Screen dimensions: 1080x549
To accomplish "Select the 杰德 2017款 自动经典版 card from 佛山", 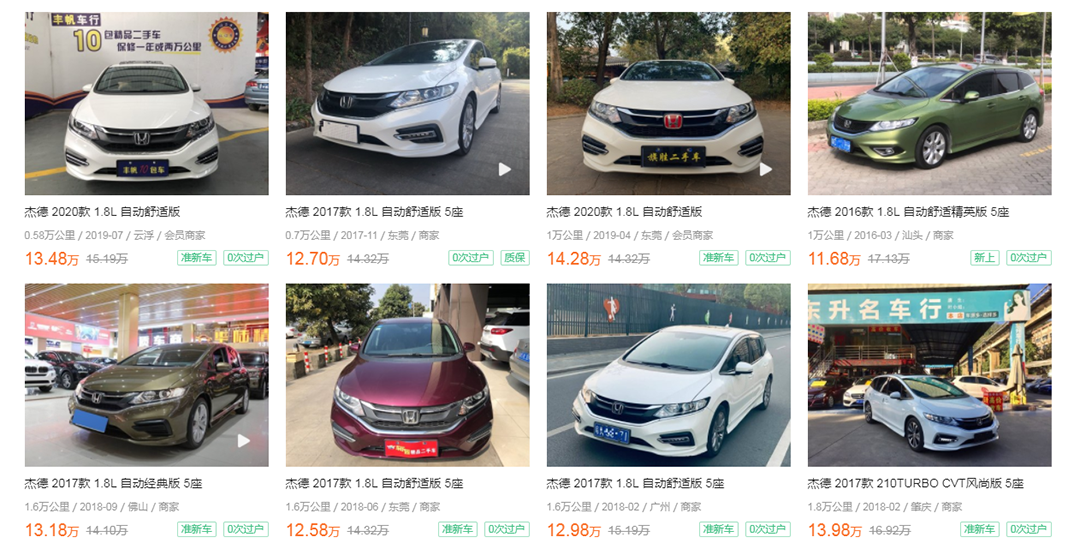I will tap(146, 375).
